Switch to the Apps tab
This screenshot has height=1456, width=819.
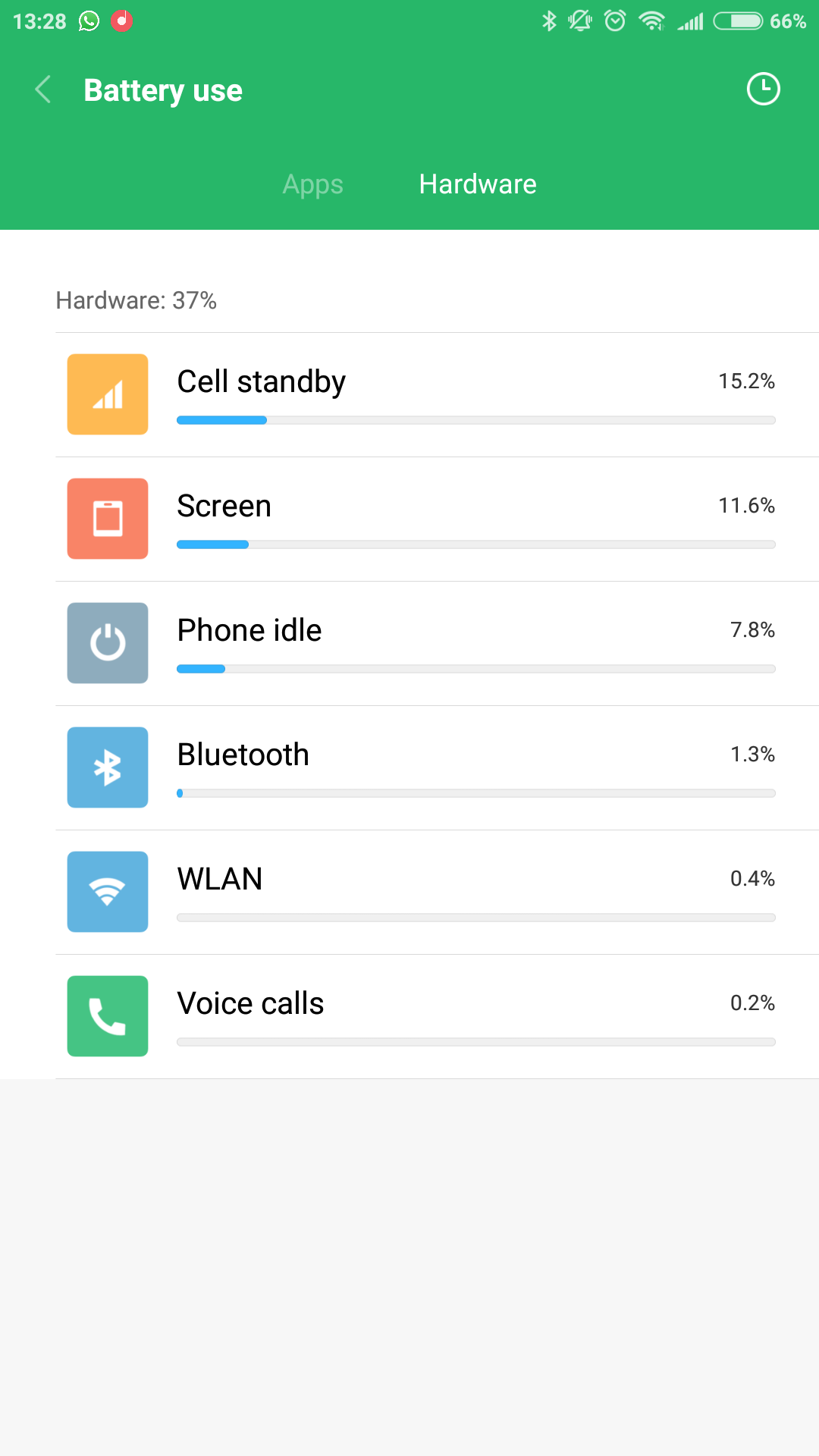coord(312,184)
